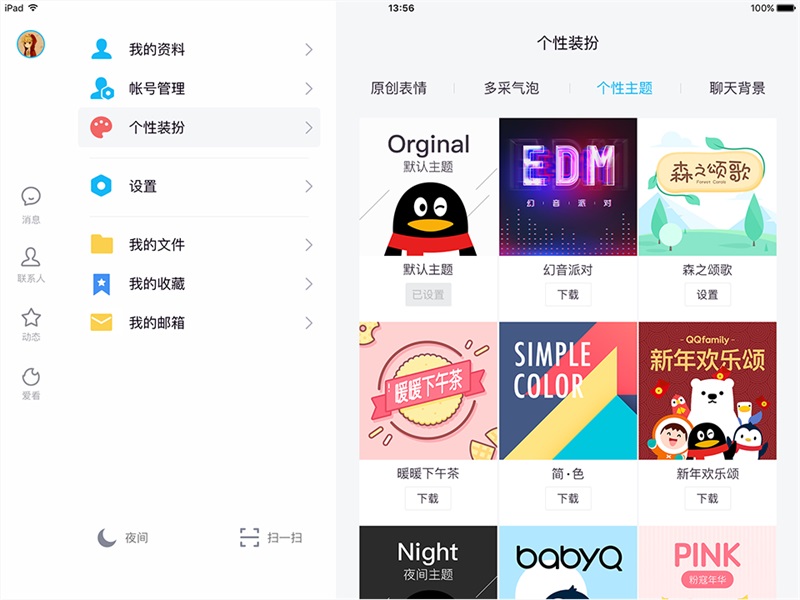Switch to 联系人 tab
Viewport: 800px width, 600px height.
pos(31,264)
